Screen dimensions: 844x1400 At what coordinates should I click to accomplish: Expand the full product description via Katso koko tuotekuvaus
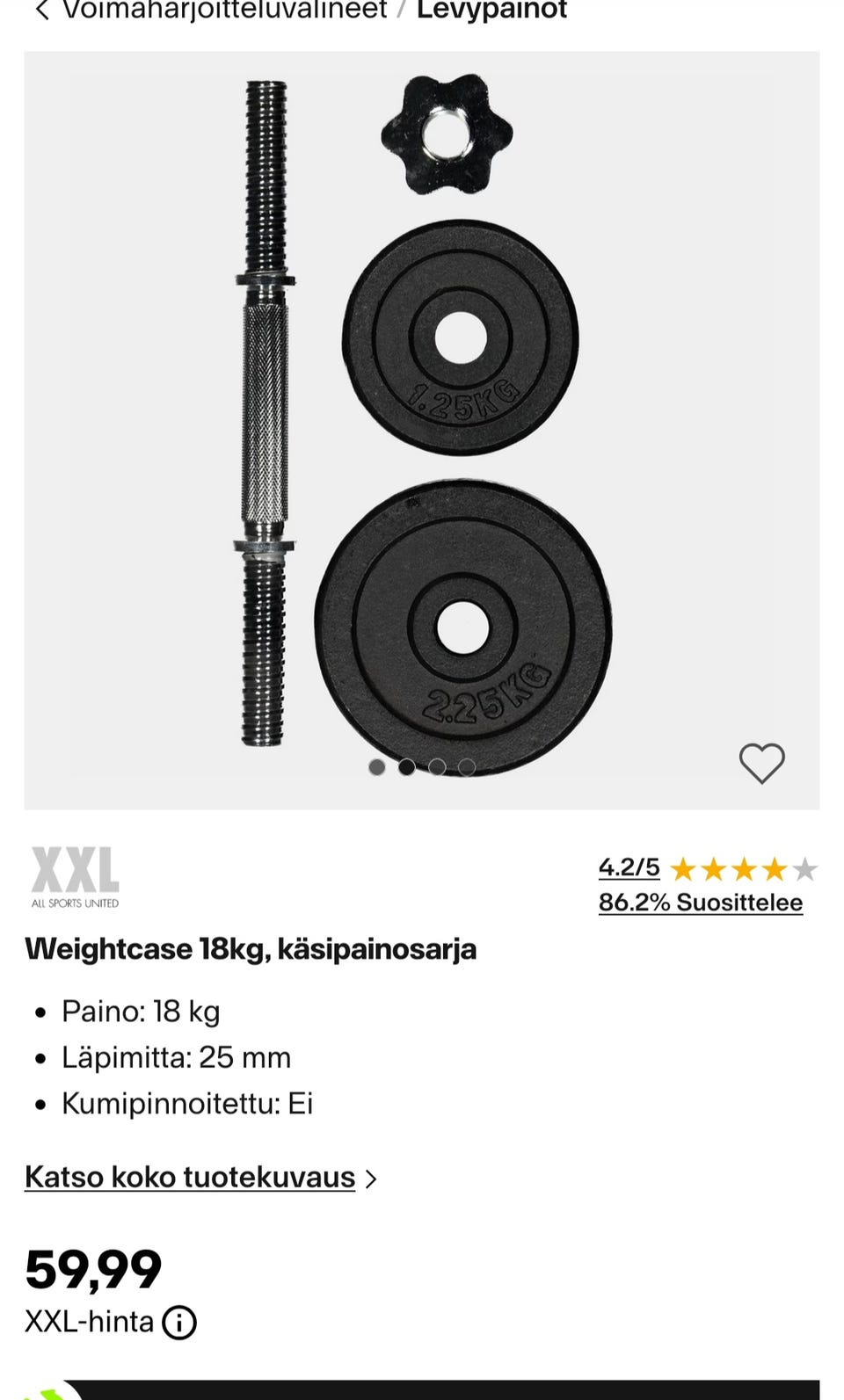coord(188,1177)
